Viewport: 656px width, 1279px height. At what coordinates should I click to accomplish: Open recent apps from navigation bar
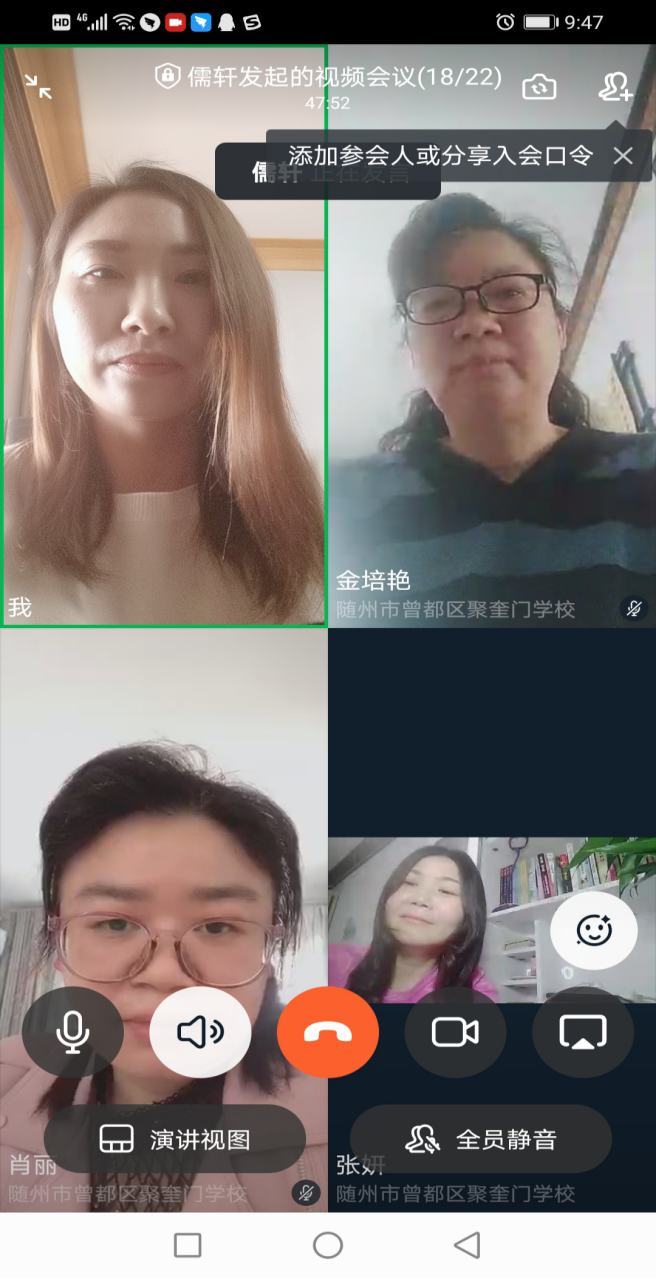(188, 1245)
